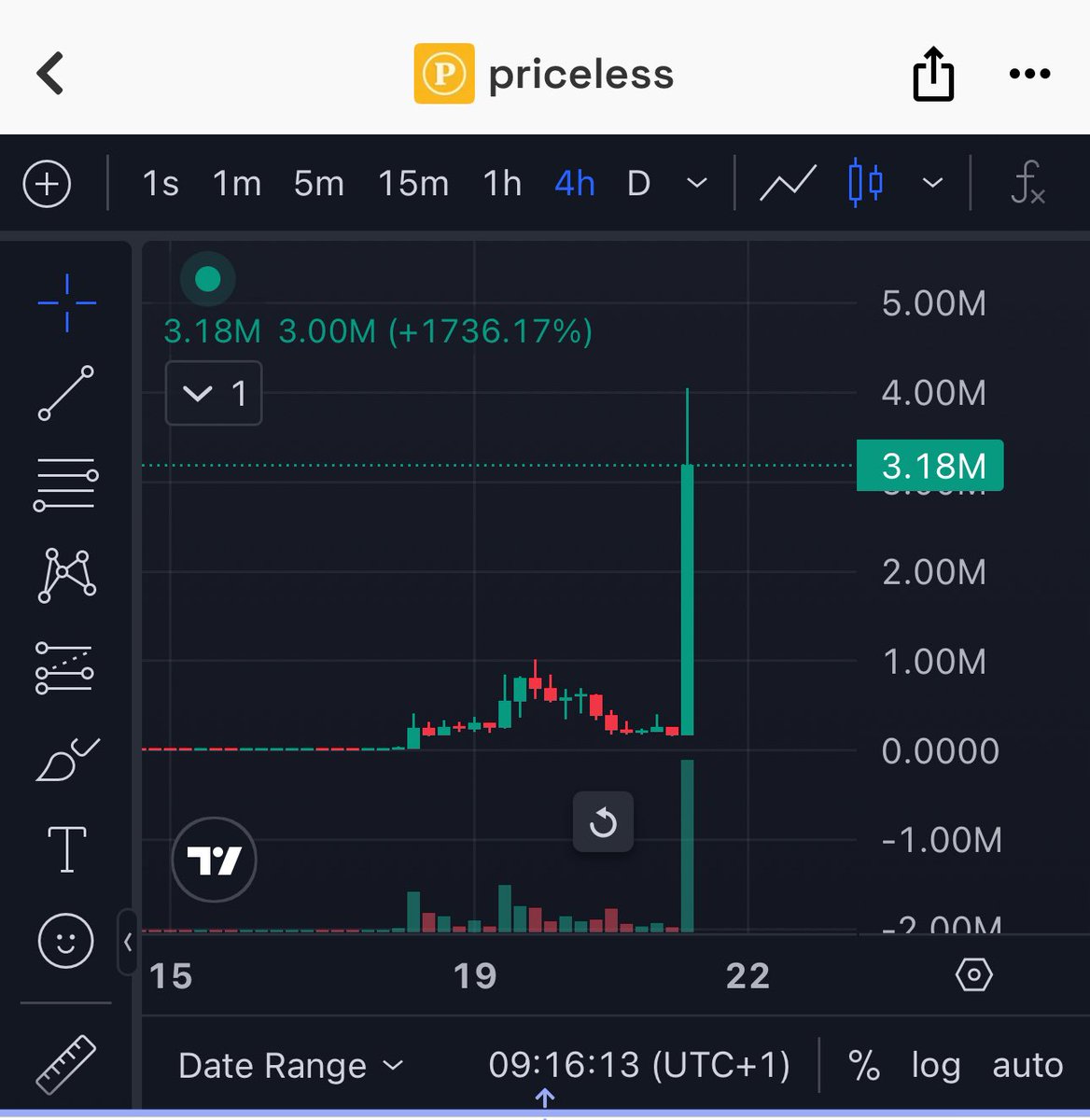Select the 1m timeframe
The height and width of the screenshot is (1120, 1090).
(x=237, y=184)
